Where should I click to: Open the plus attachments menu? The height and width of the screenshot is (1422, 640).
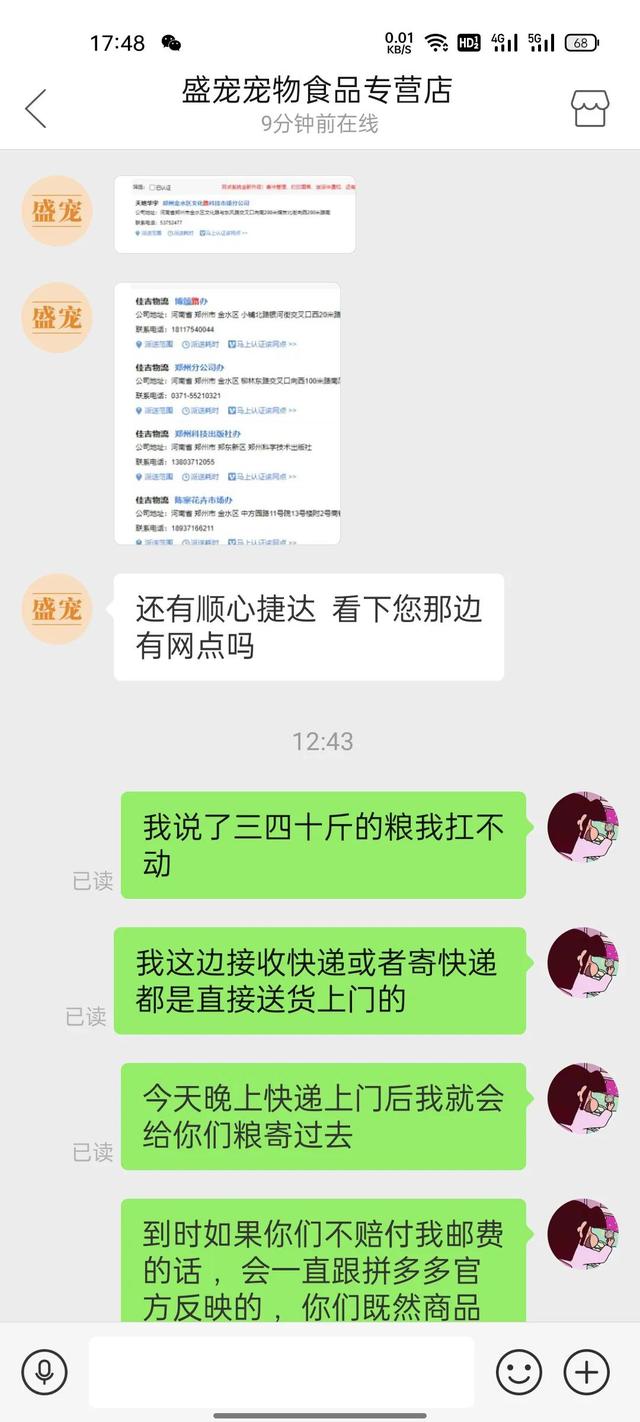click(586, 1372)
